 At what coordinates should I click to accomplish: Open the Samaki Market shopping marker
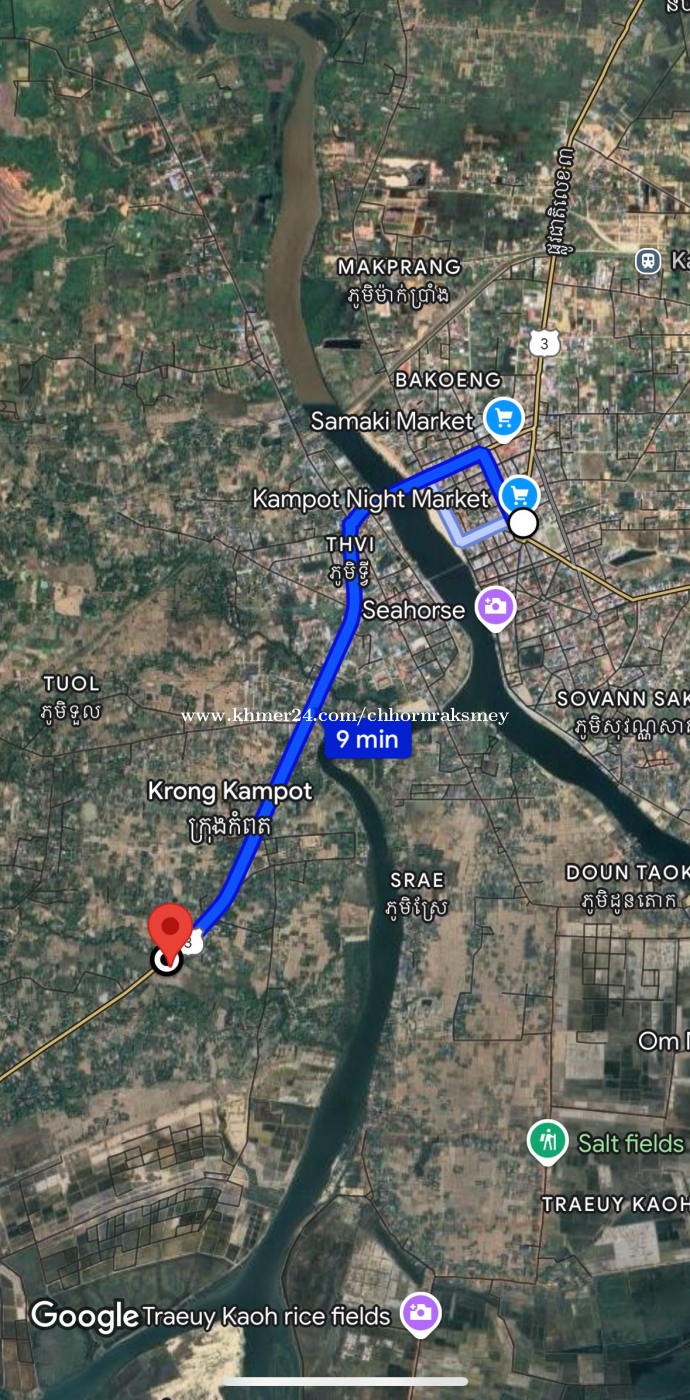point(502,419)
